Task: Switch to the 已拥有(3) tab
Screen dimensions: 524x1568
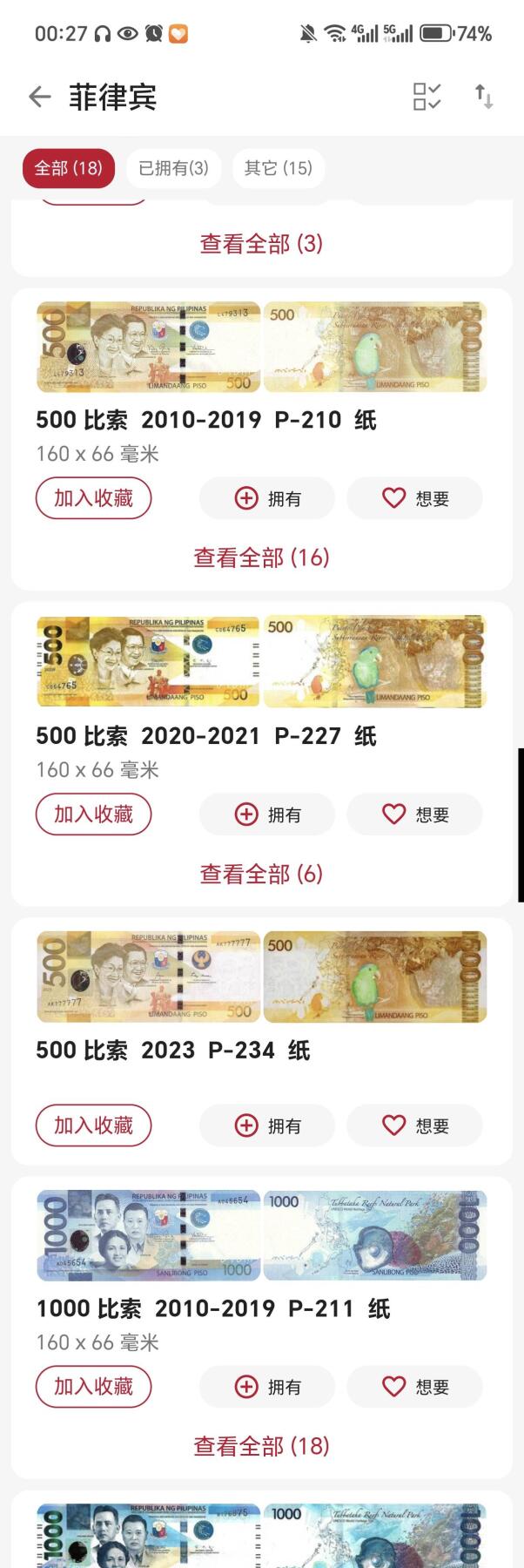Action: (174, 168)
